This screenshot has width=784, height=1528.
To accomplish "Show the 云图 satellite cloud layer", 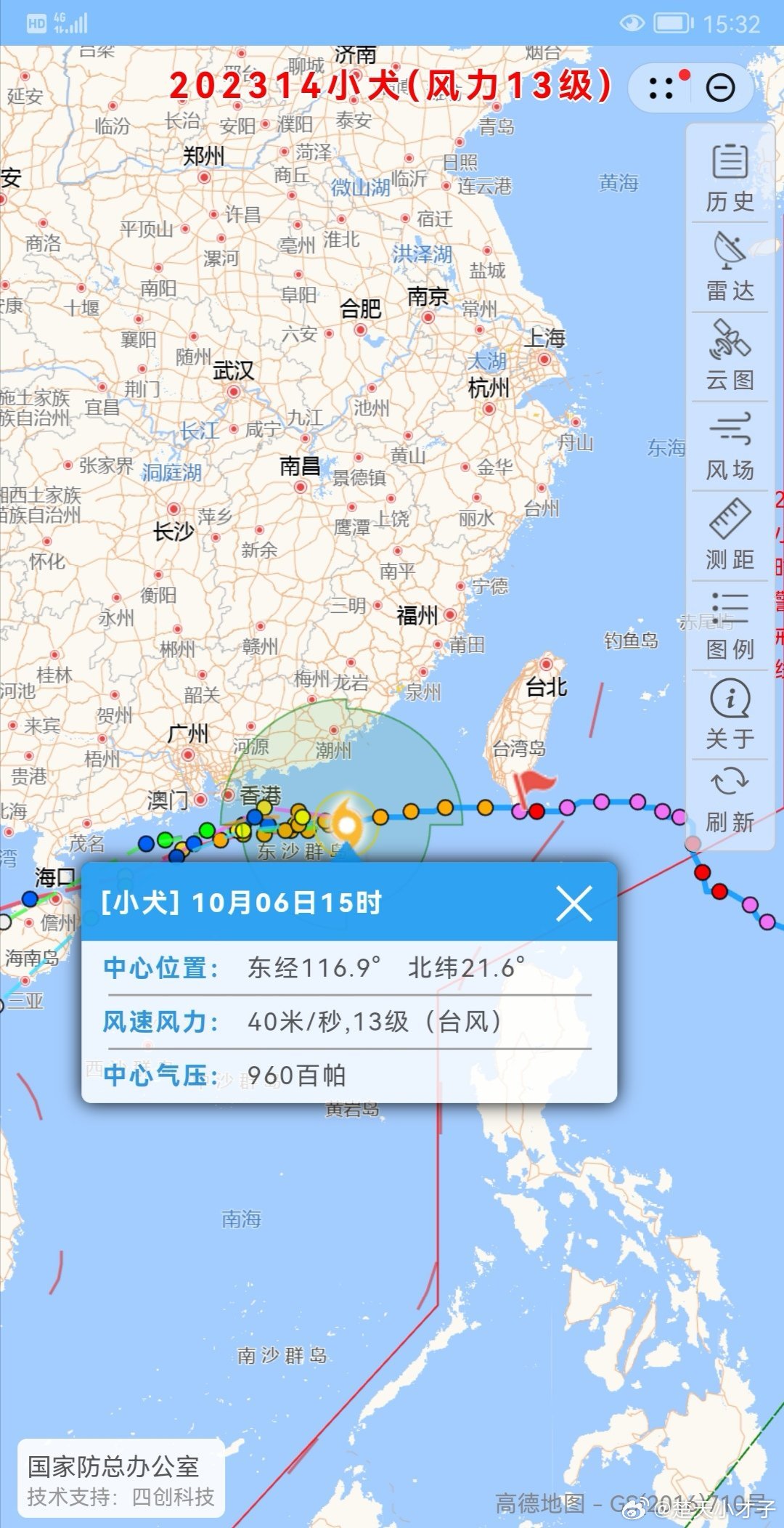I will pos(730,356).
